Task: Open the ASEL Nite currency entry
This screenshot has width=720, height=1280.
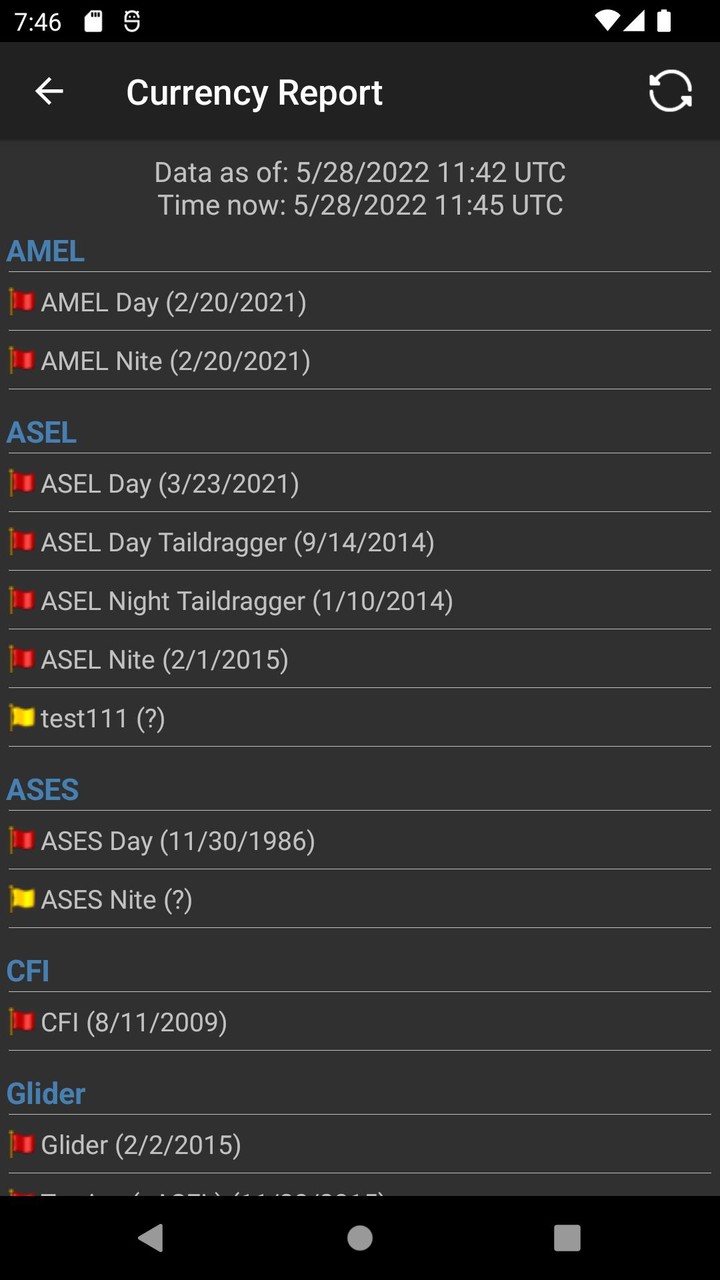Action: [163, 659]
